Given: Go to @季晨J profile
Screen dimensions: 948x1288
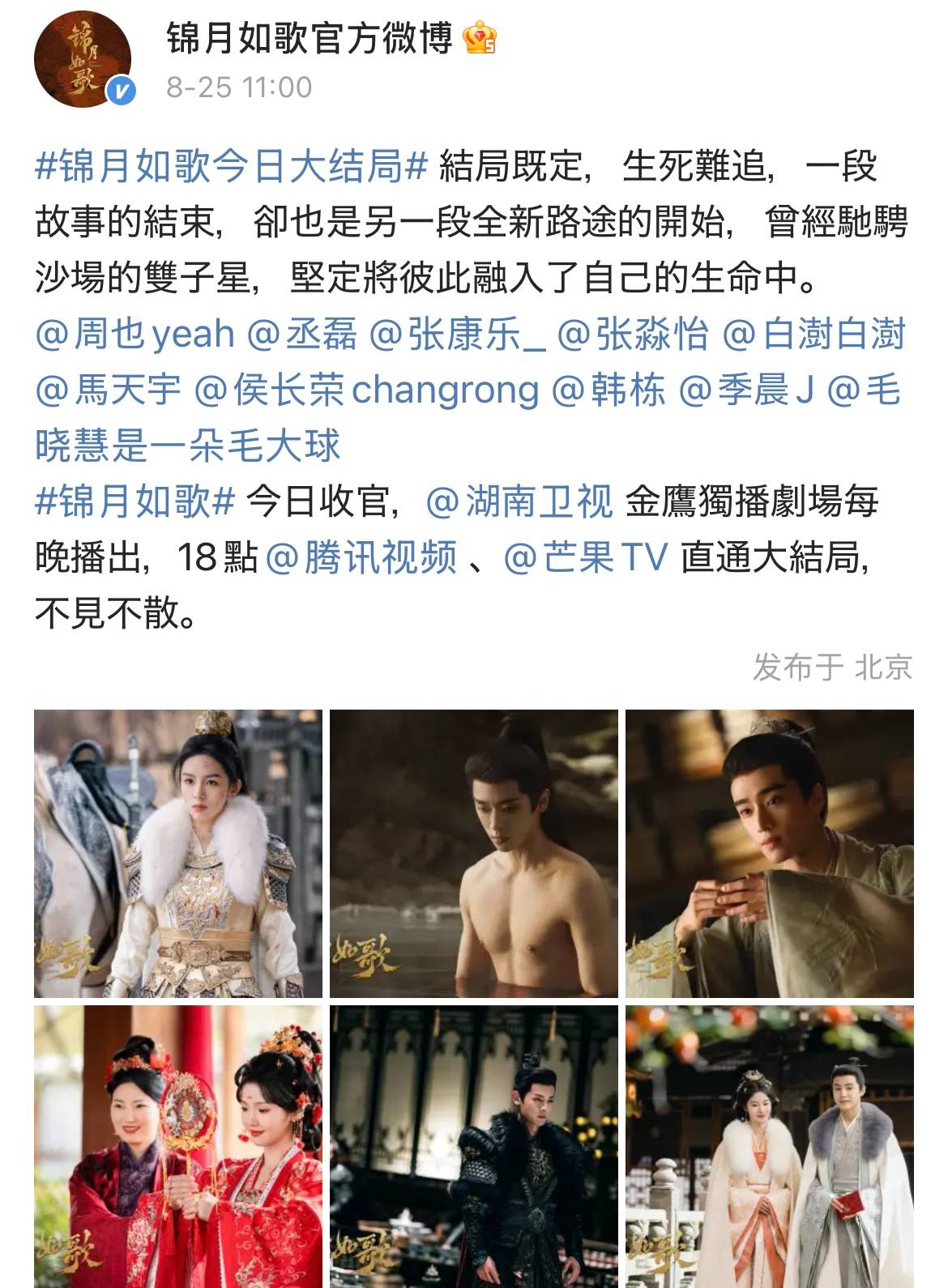Looking at the screenshot, I should tap(745, 390).
